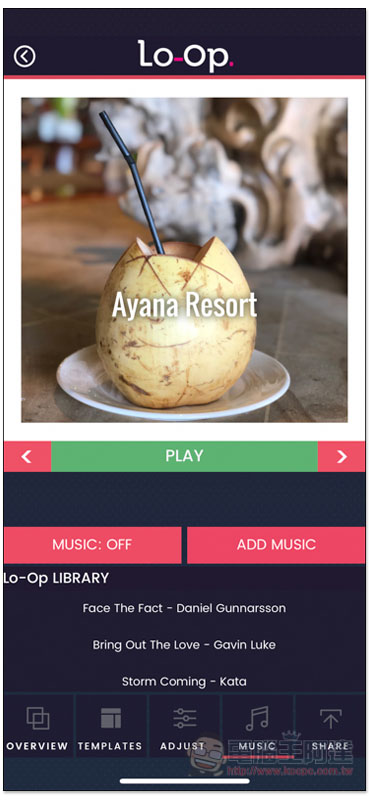Tap the green PLAY button
This screenshot has height=800, width=369.
point(184,456)
